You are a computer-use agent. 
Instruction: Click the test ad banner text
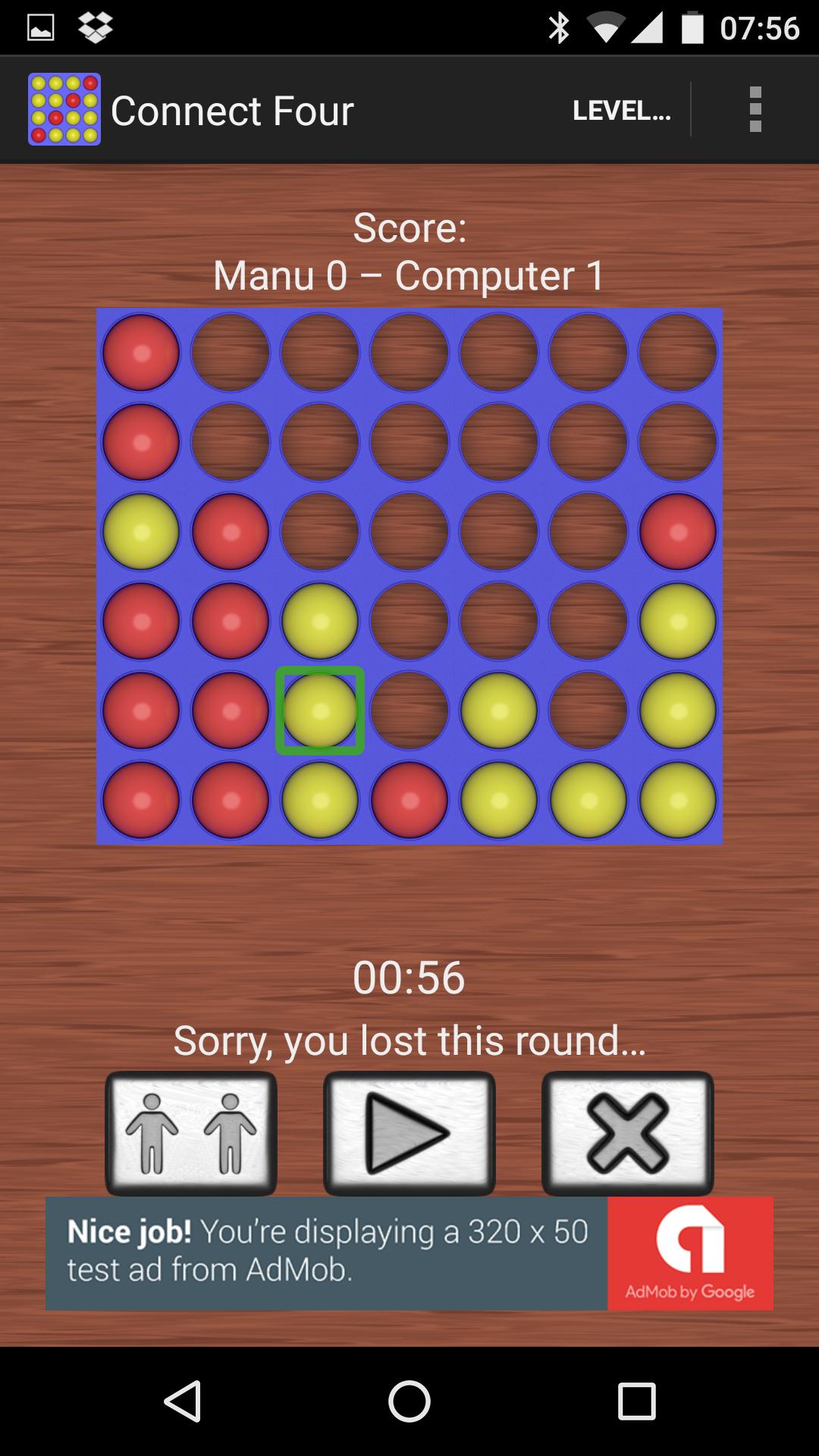tap(326, 1251)
